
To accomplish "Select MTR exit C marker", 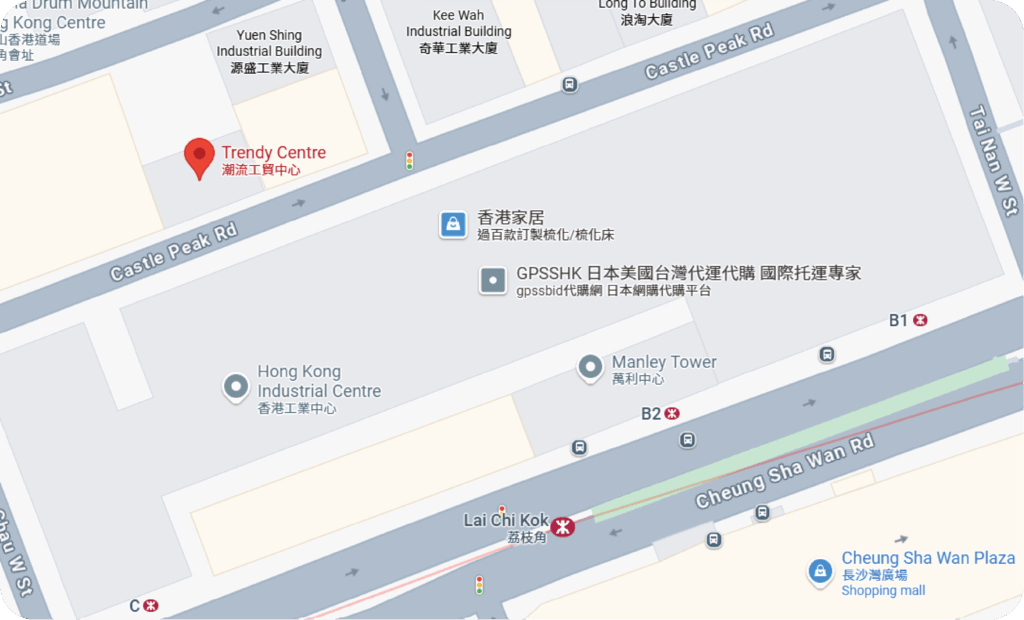I will pyautogui.click(x=151, y=605).
